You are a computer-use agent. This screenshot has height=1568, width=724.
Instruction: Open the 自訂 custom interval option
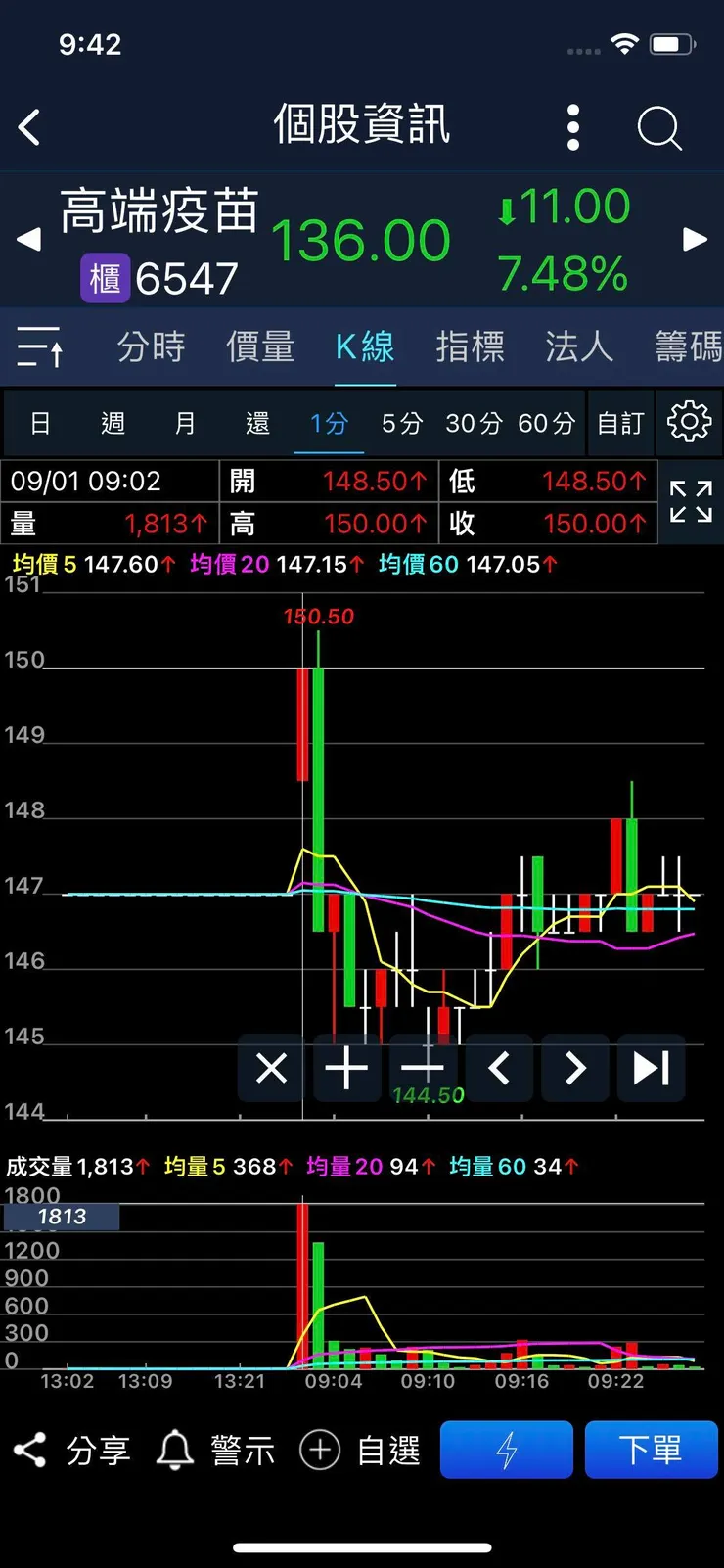click(620, 423)
